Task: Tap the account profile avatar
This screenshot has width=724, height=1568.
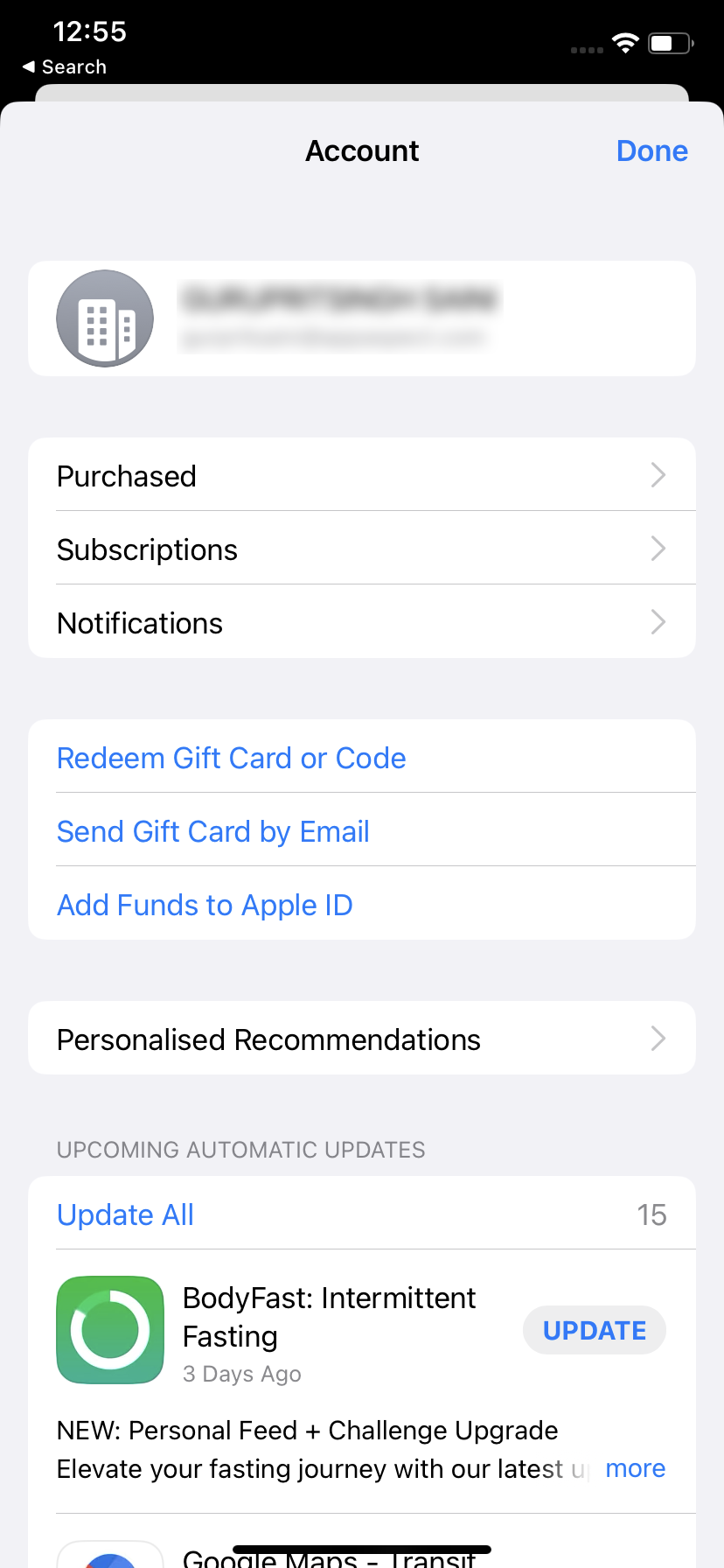Action: coord(104,318)
